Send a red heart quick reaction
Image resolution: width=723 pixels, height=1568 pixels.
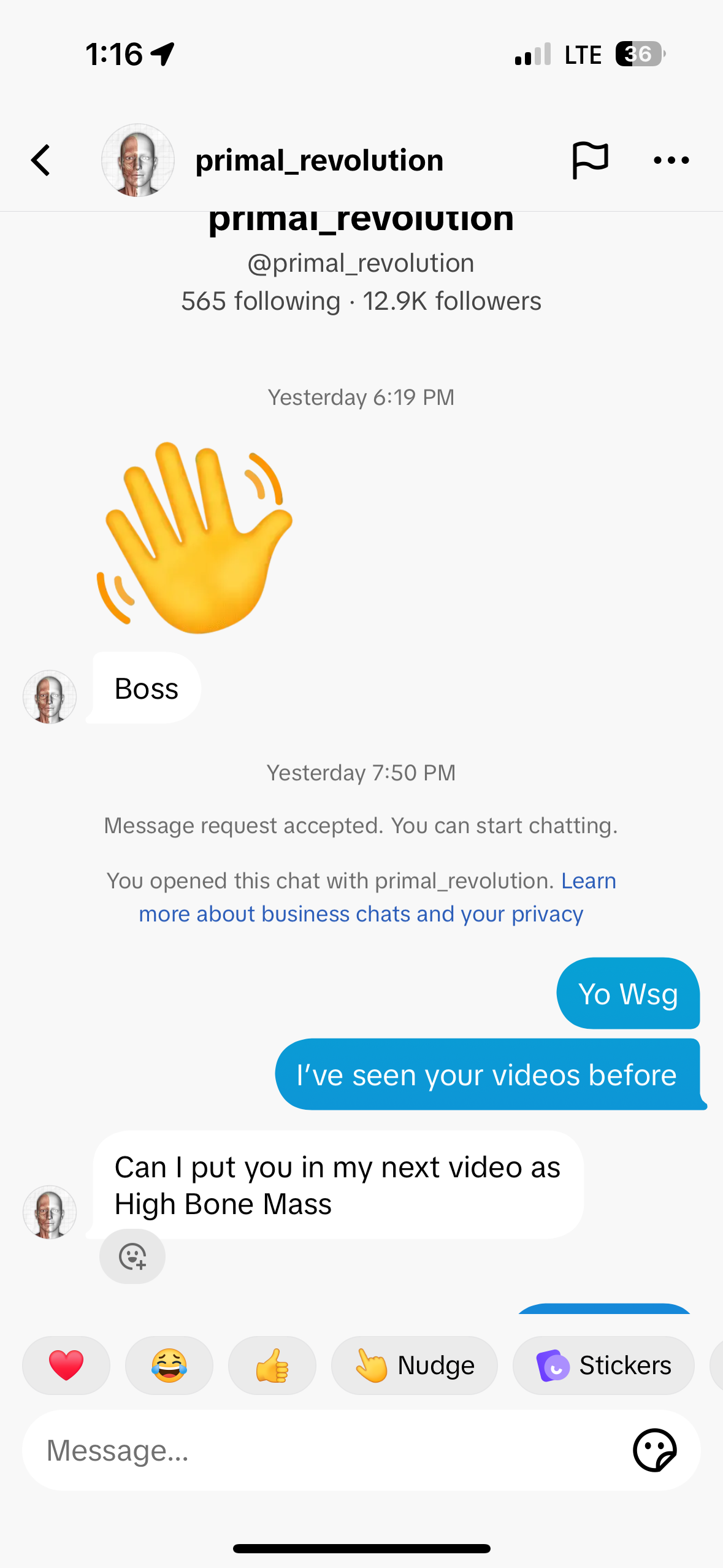pos(66,1365)
